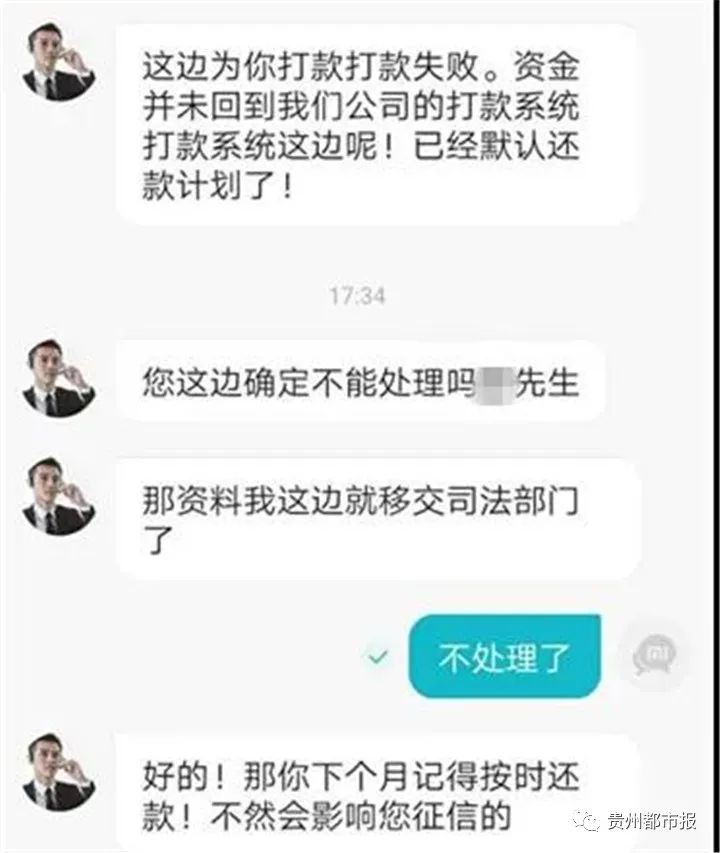This screenshot has height=853, width=720.
Task: Tap my own avatar beside 不处理了
Action: point(655,656)
